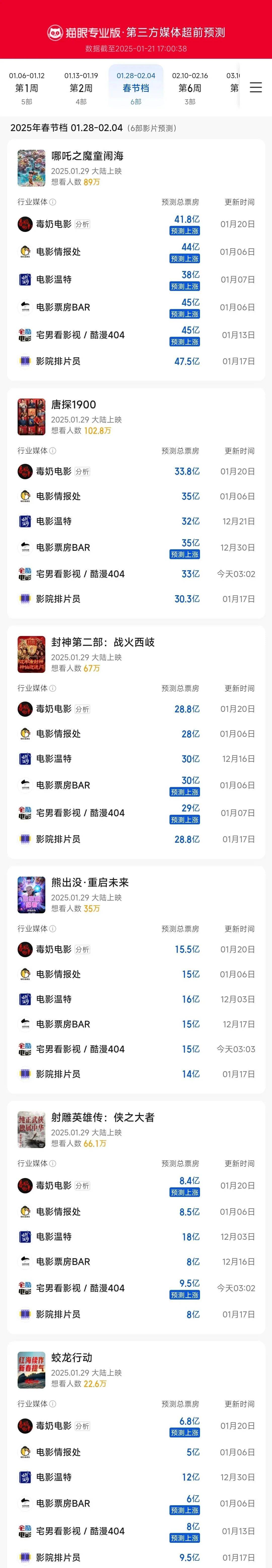Open the 唐探1900 movie header
The image size is (272, 1568).
click(x=73, y=405)
